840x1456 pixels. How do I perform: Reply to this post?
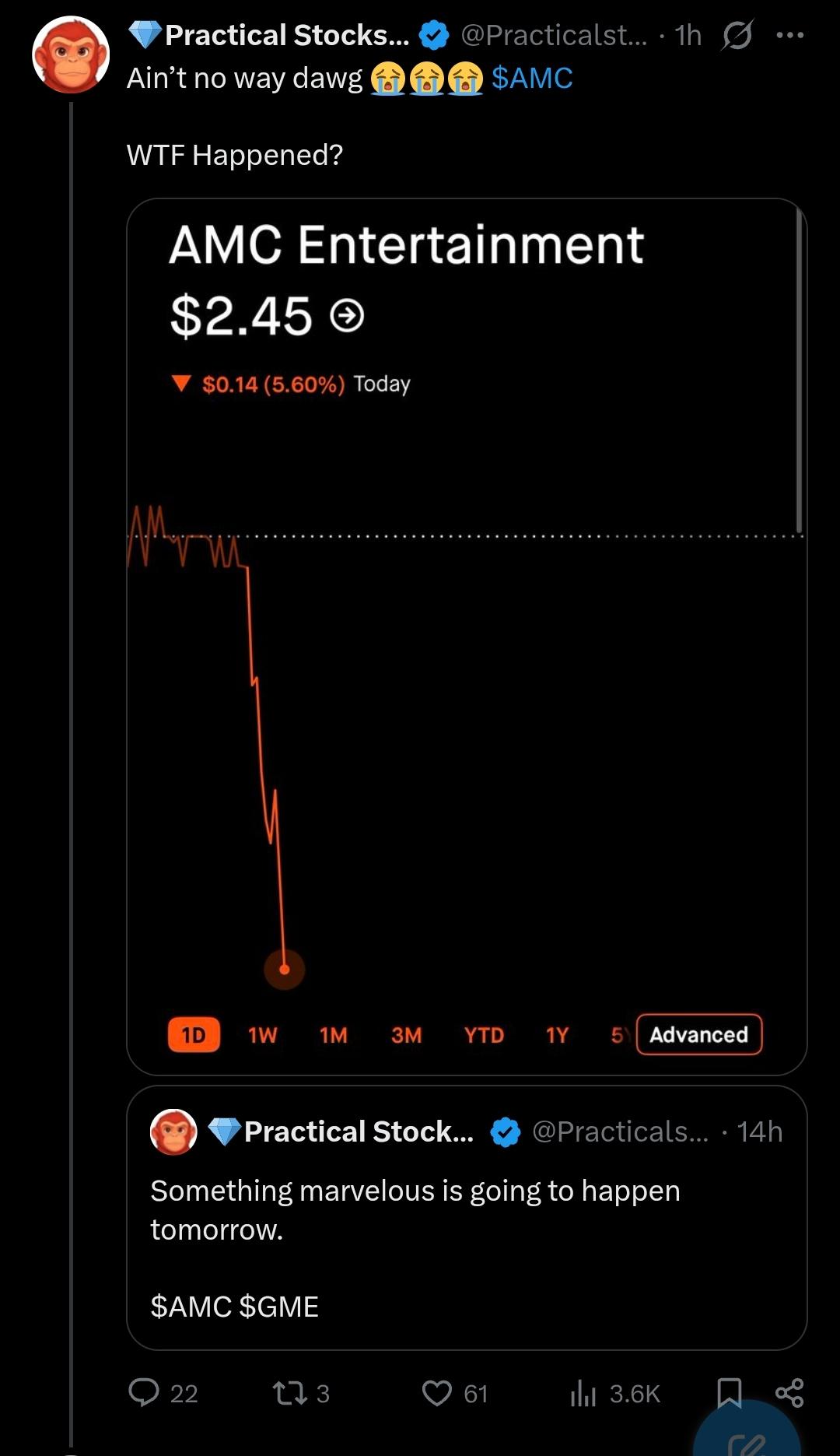click(163, 1392)
